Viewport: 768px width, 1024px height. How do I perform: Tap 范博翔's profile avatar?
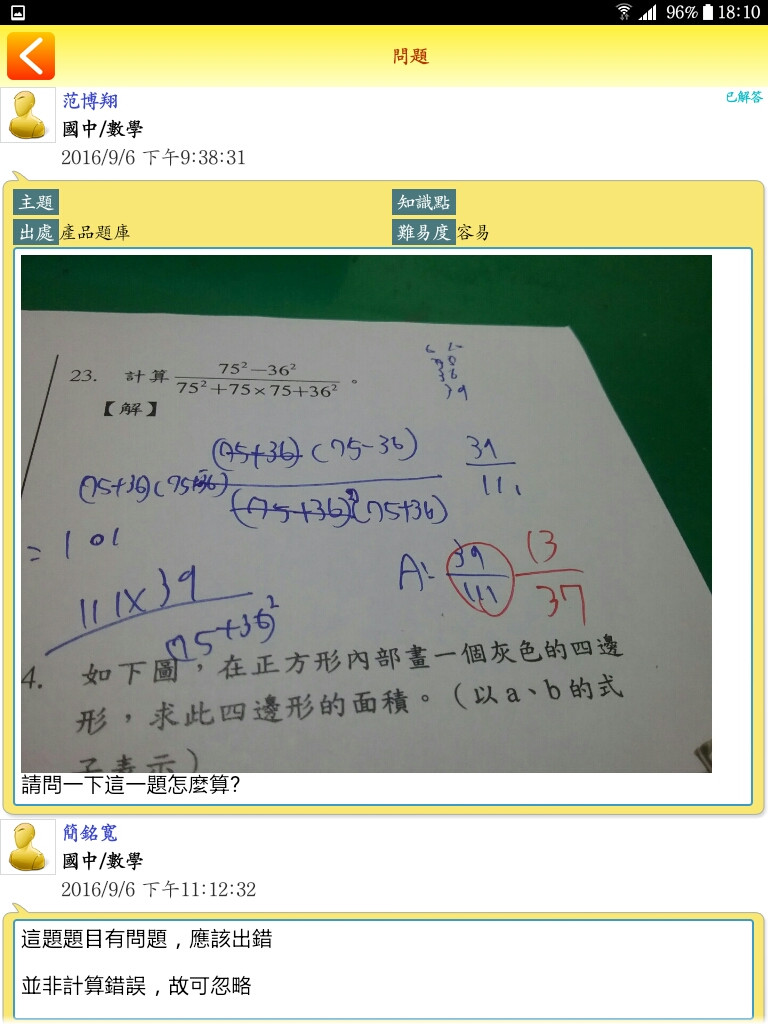28,115
